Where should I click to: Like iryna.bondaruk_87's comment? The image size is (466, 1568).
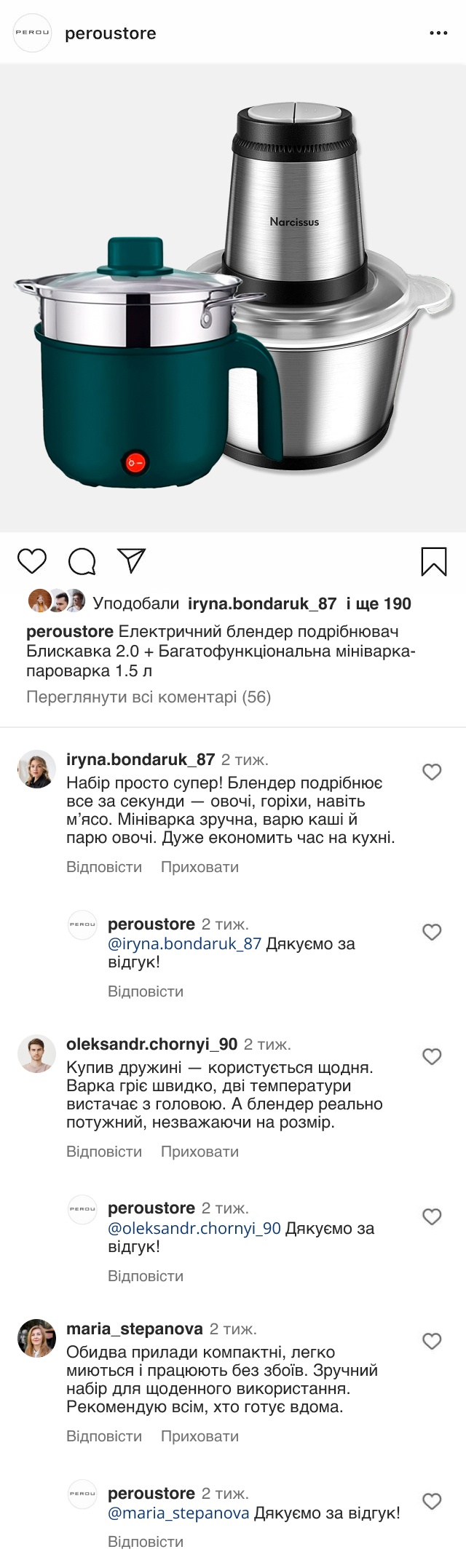[x=432, y=772]
